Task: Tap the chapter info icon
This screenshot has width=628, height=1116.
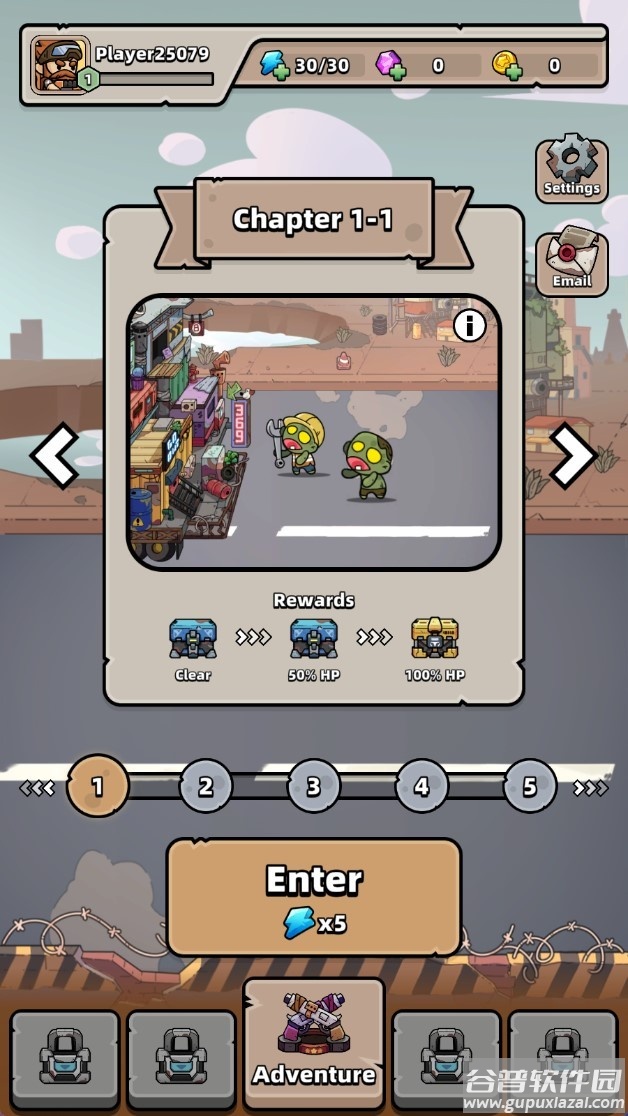Action: tap(470, 324)
